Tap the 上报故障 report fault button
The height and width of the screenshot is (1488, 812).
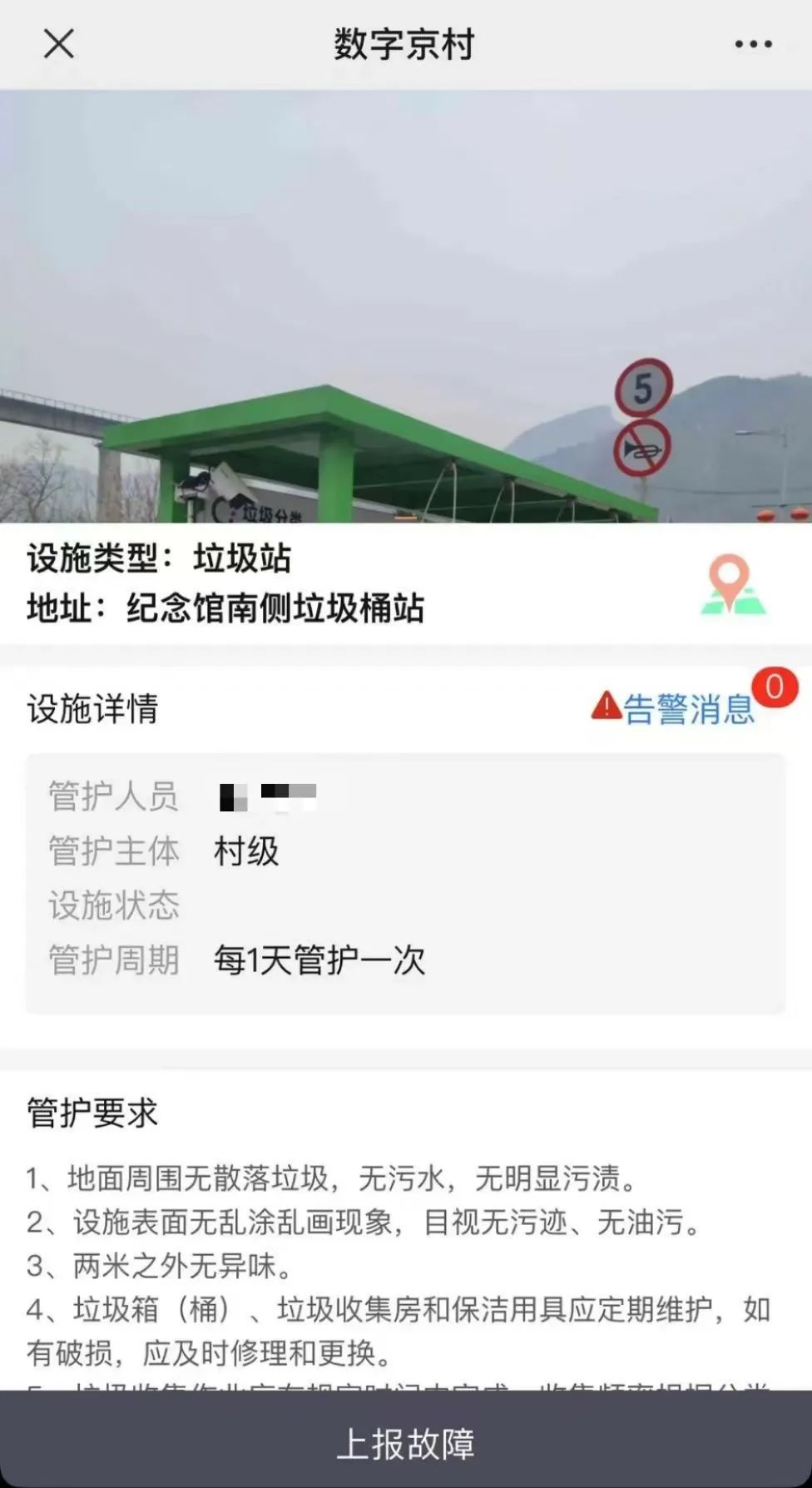[406, 1443]
